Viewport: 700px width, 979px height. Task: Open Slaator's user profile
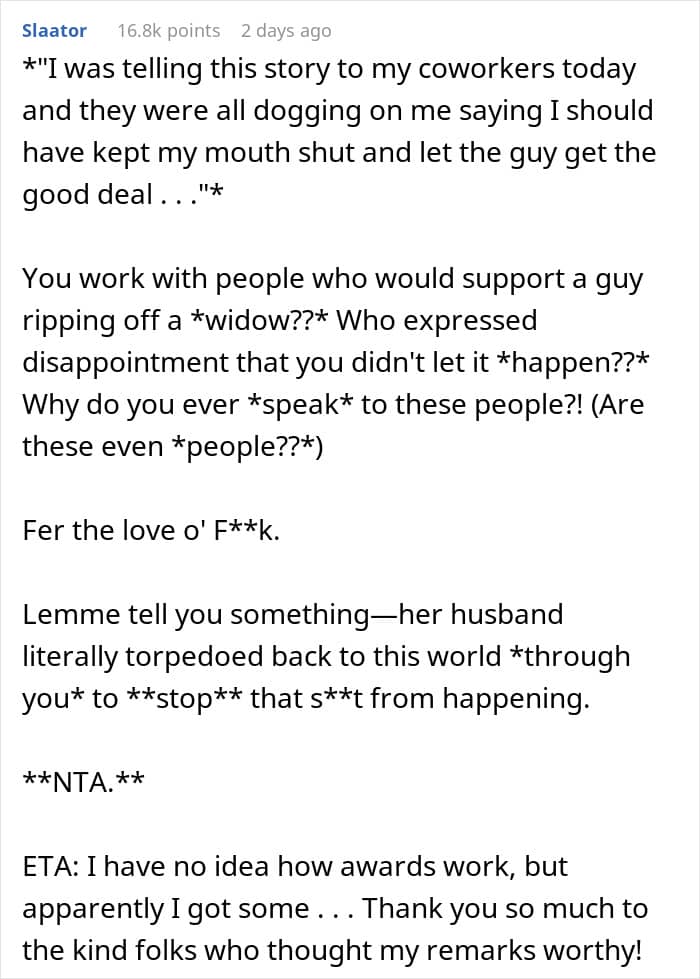point(54,31)
